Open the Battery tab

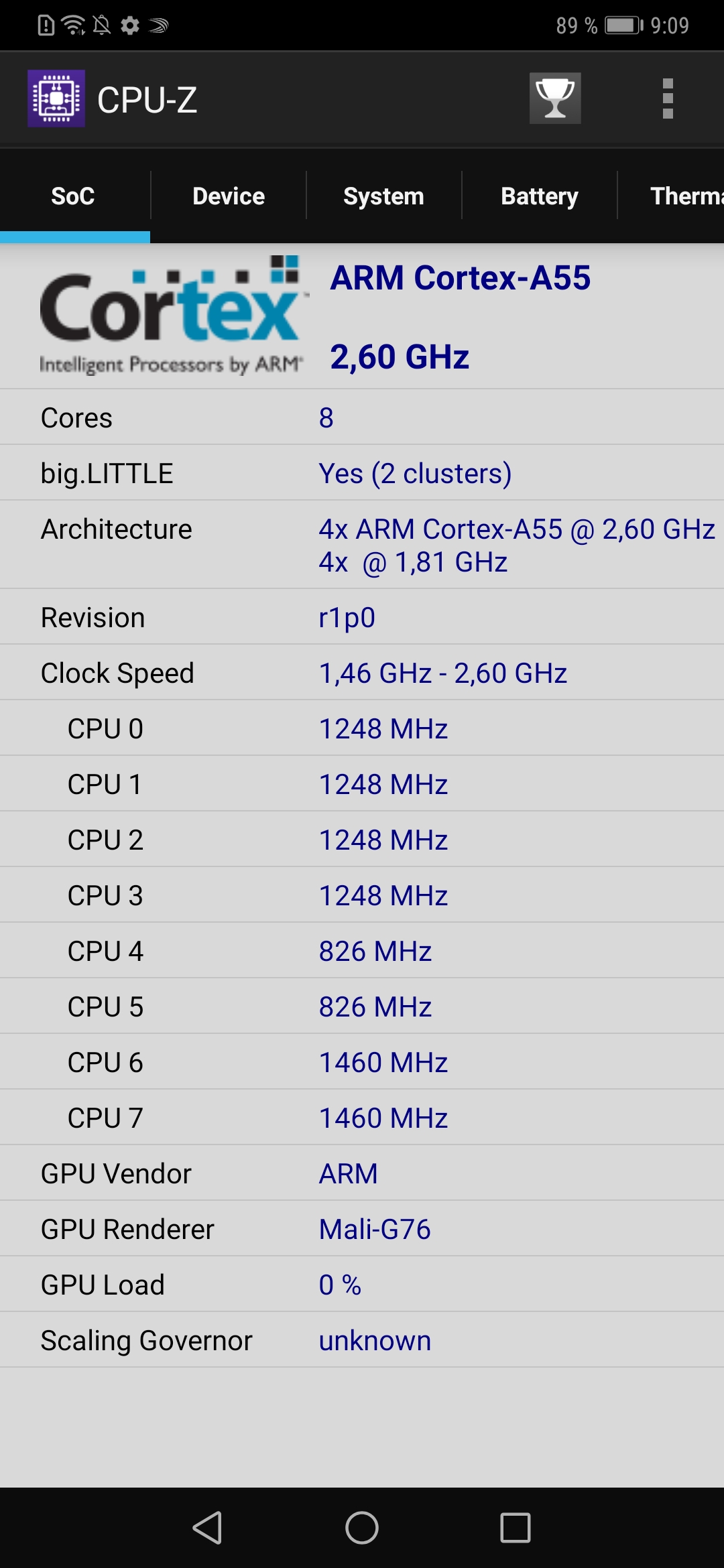pyautogui.click(x=539, y=196)
